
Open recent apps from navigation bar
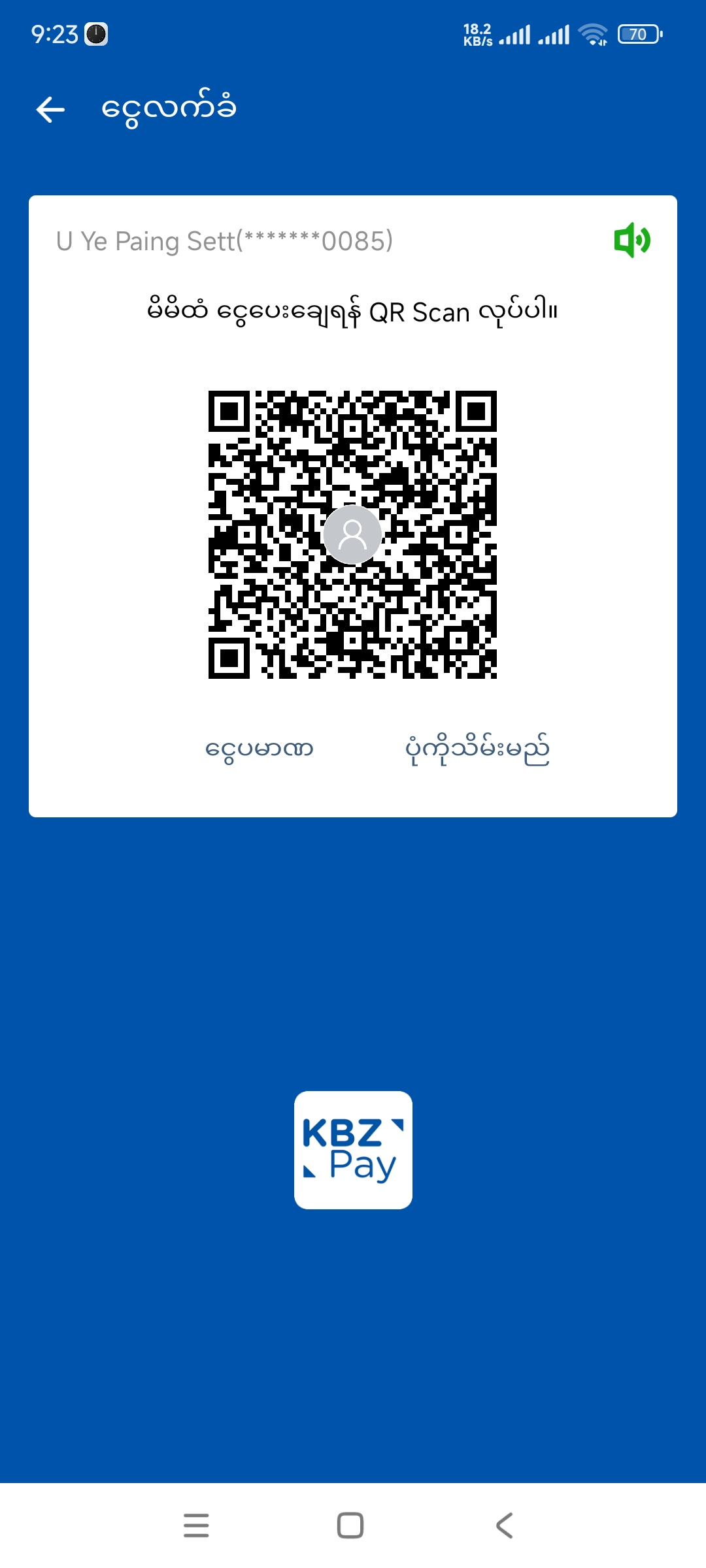[196, 1526]
